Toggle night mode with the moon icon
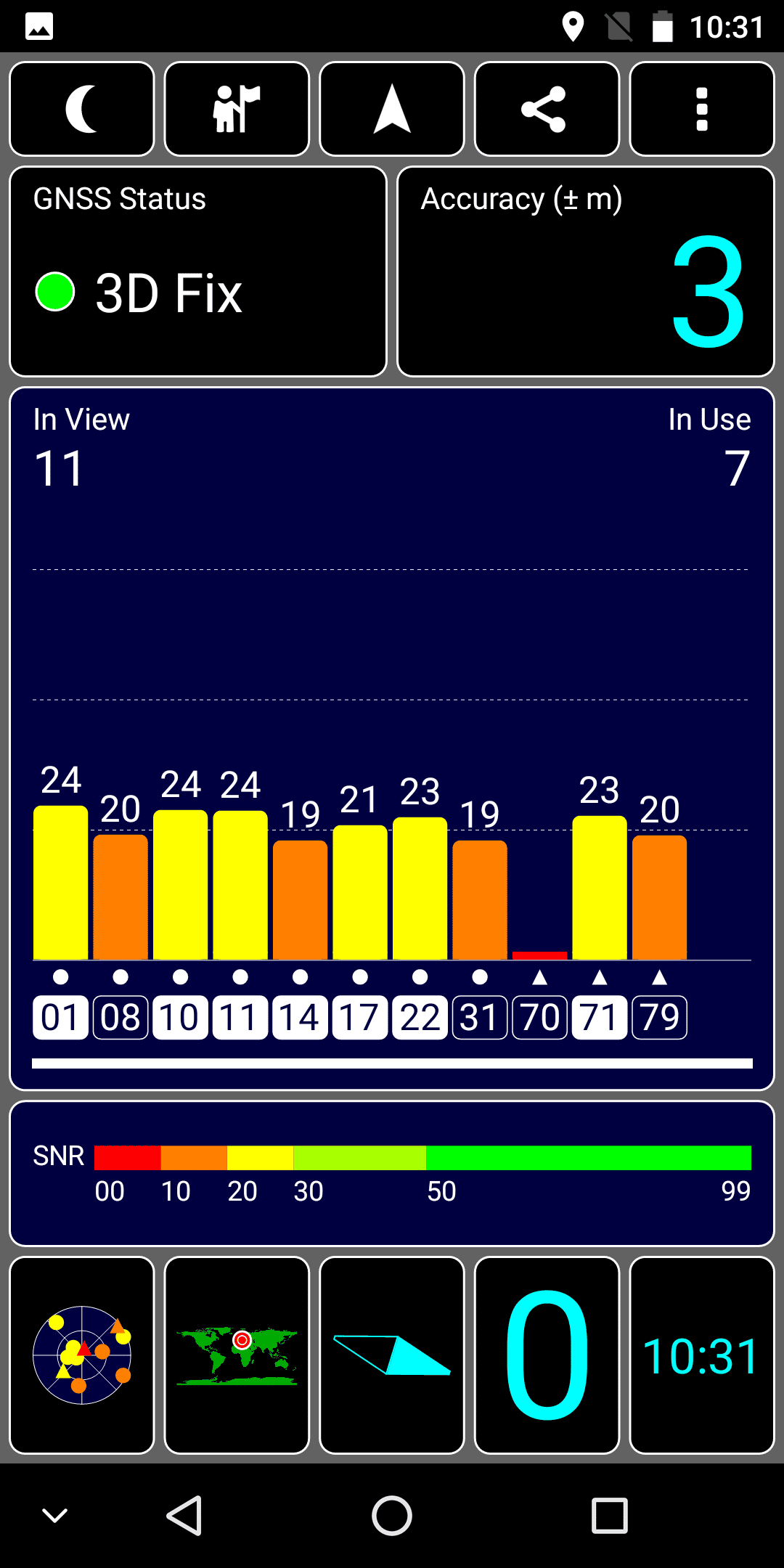Screen dimensions: 784x1568 [82, 109]
